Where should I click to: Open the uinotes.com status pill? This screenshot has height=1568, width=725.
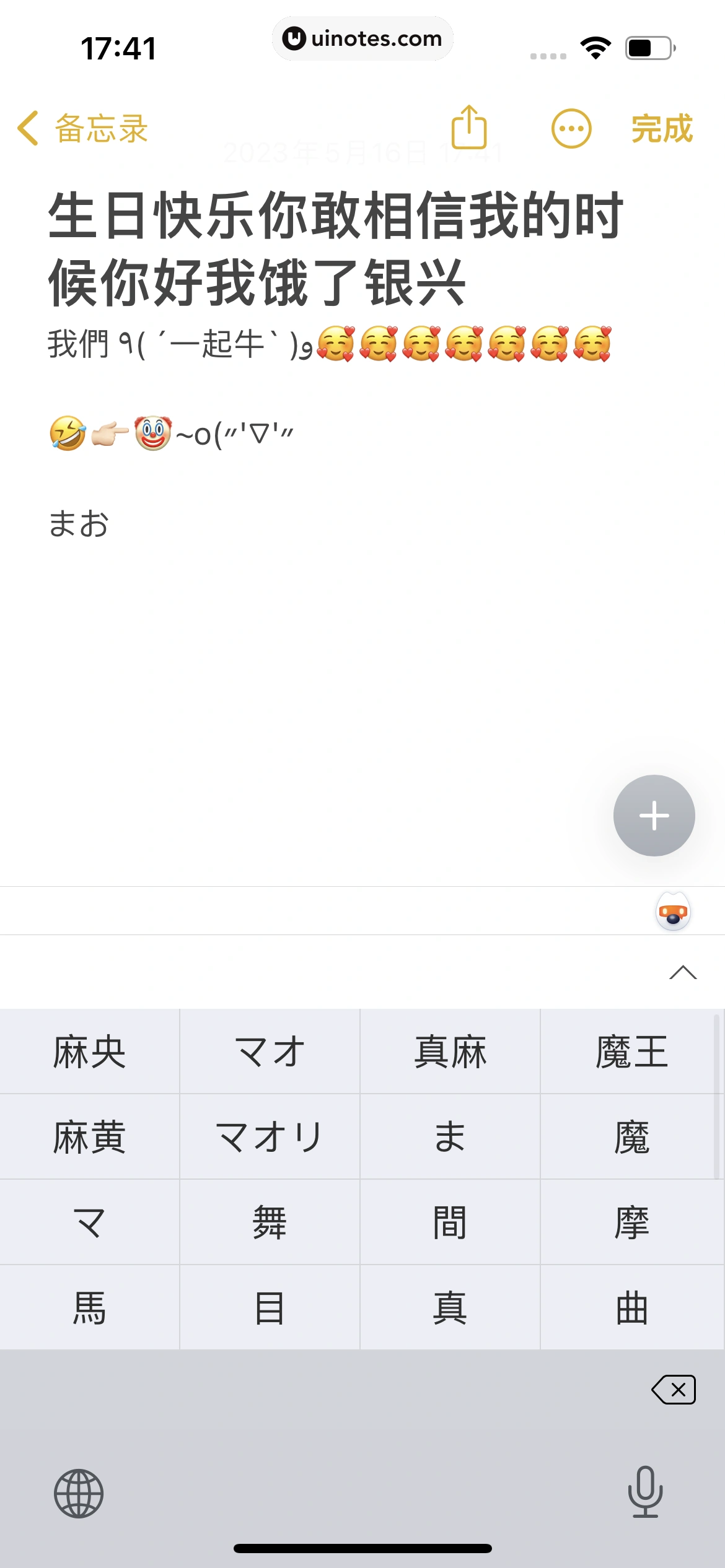pos(362,38)
